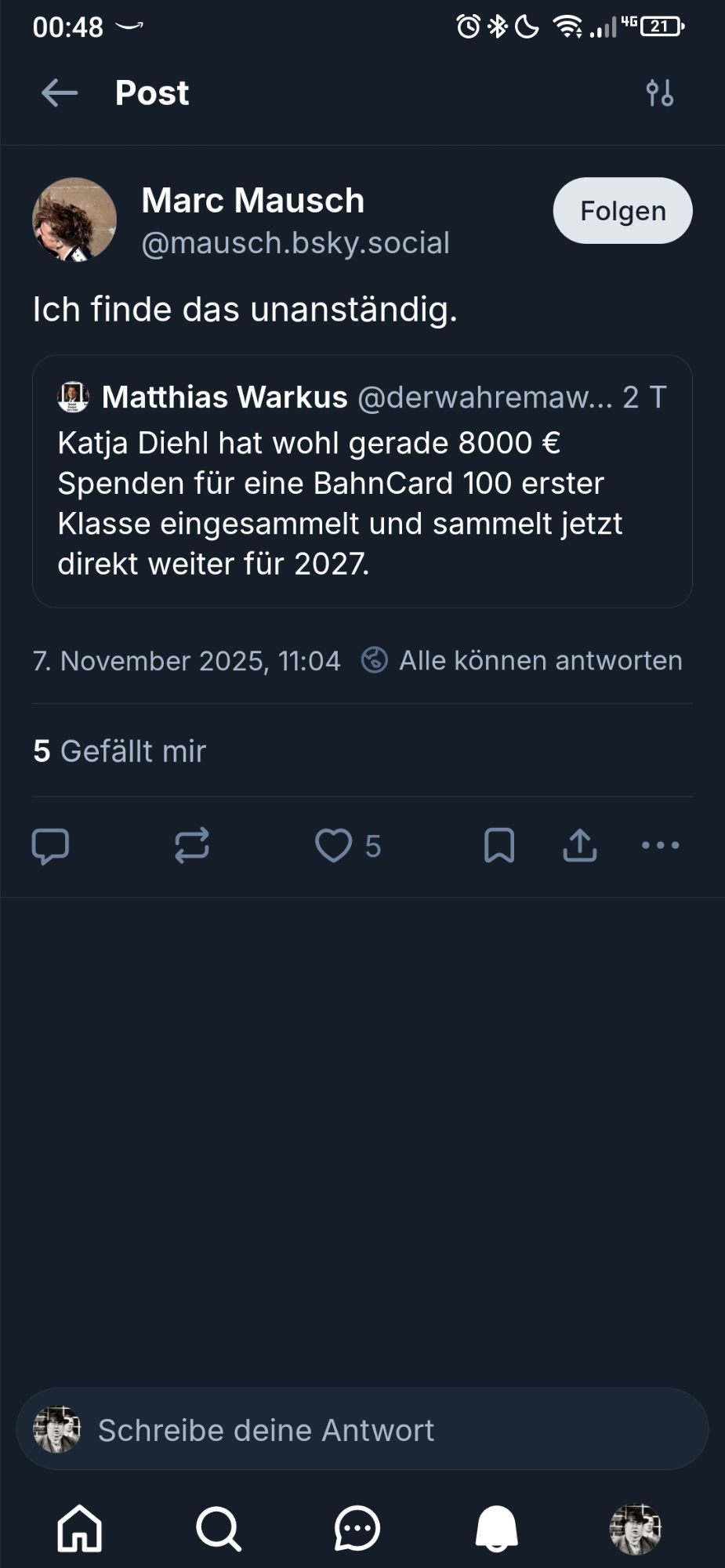Open Marc Mausch's profile picture
725x1568 pixels.
(x=74, y=220)
